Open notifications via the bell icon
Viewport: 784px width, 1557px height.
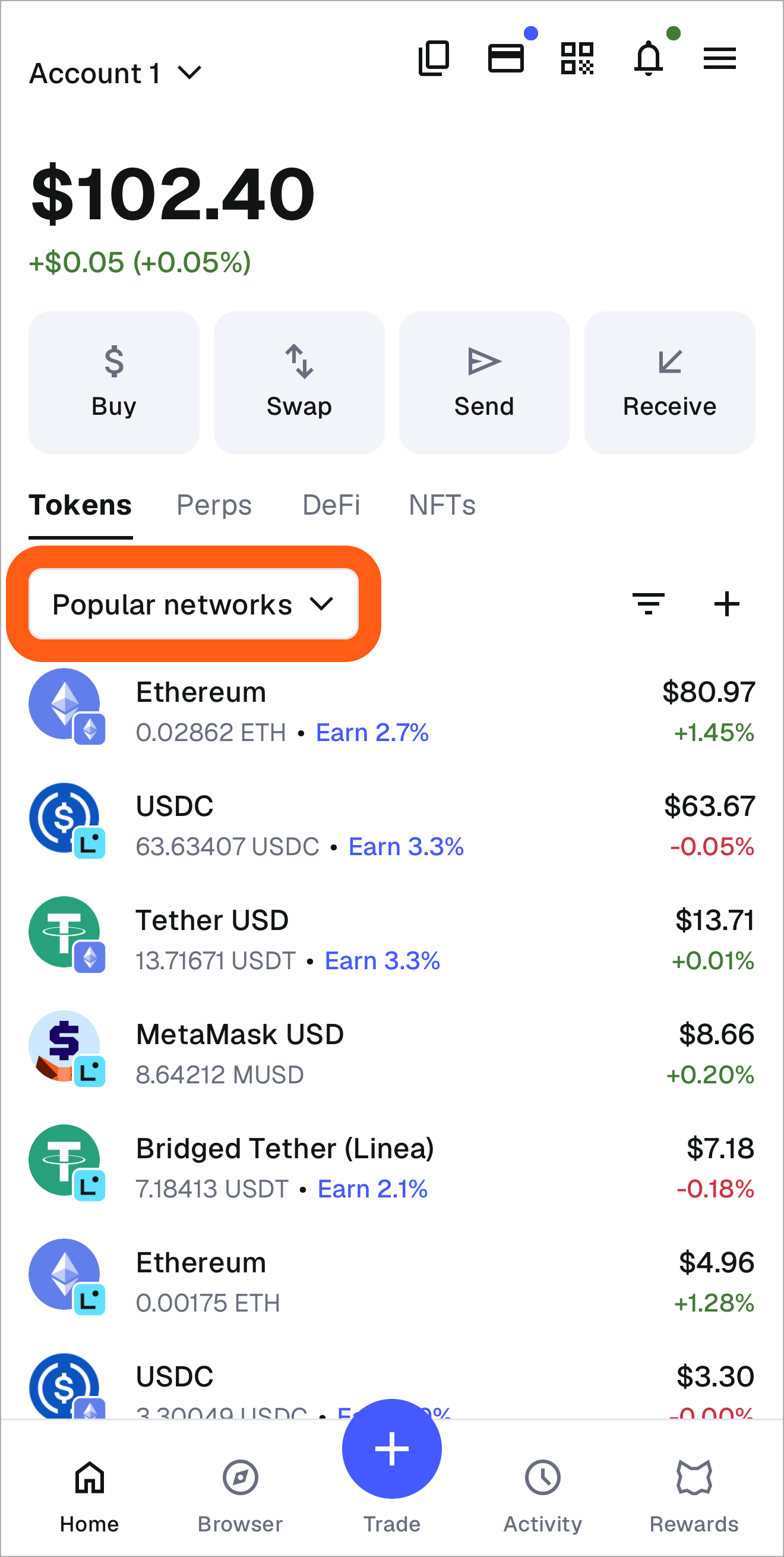pyautogui.click(x=649, y=58)
